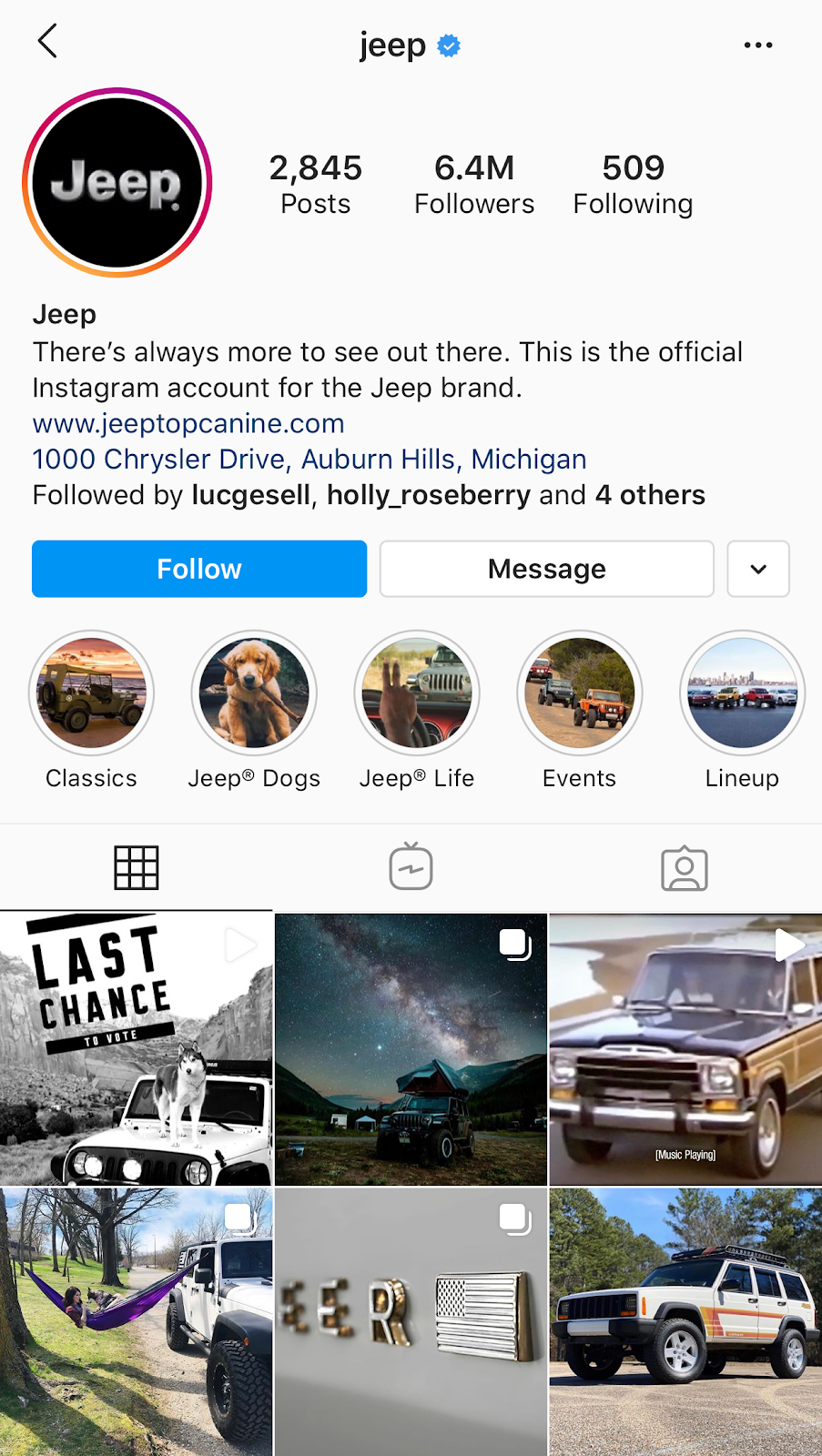822x1456 pixels.
Task: Open the Jeep® Life highlight
Action: tap(417, 693)
